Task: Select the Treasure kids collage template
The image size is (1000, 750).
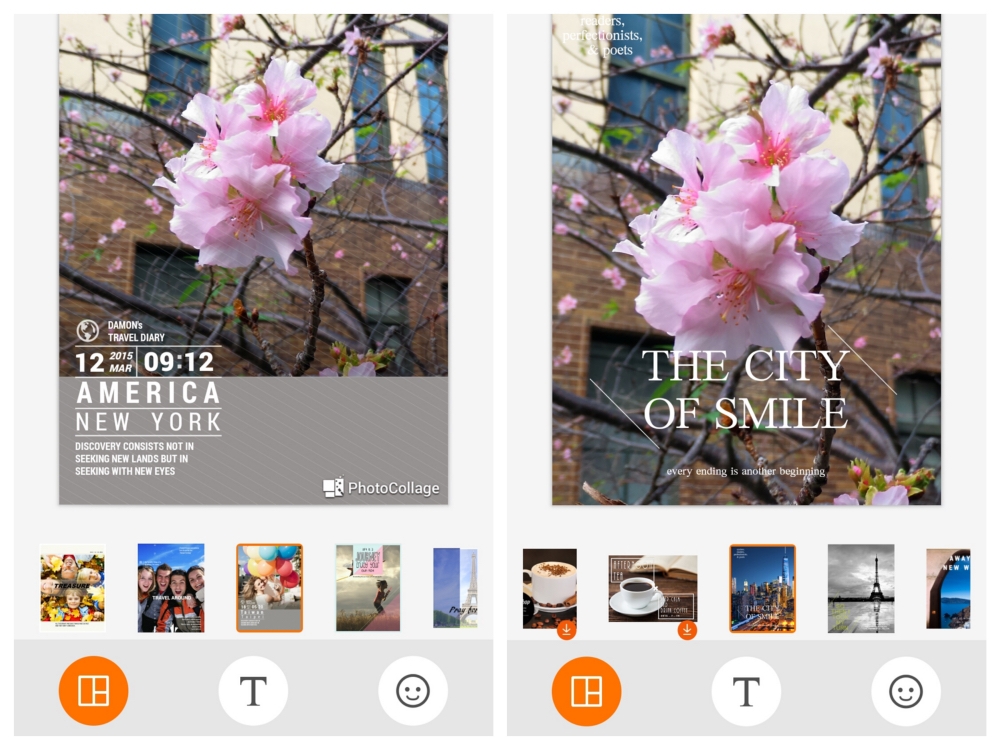Action: point(72,587)
